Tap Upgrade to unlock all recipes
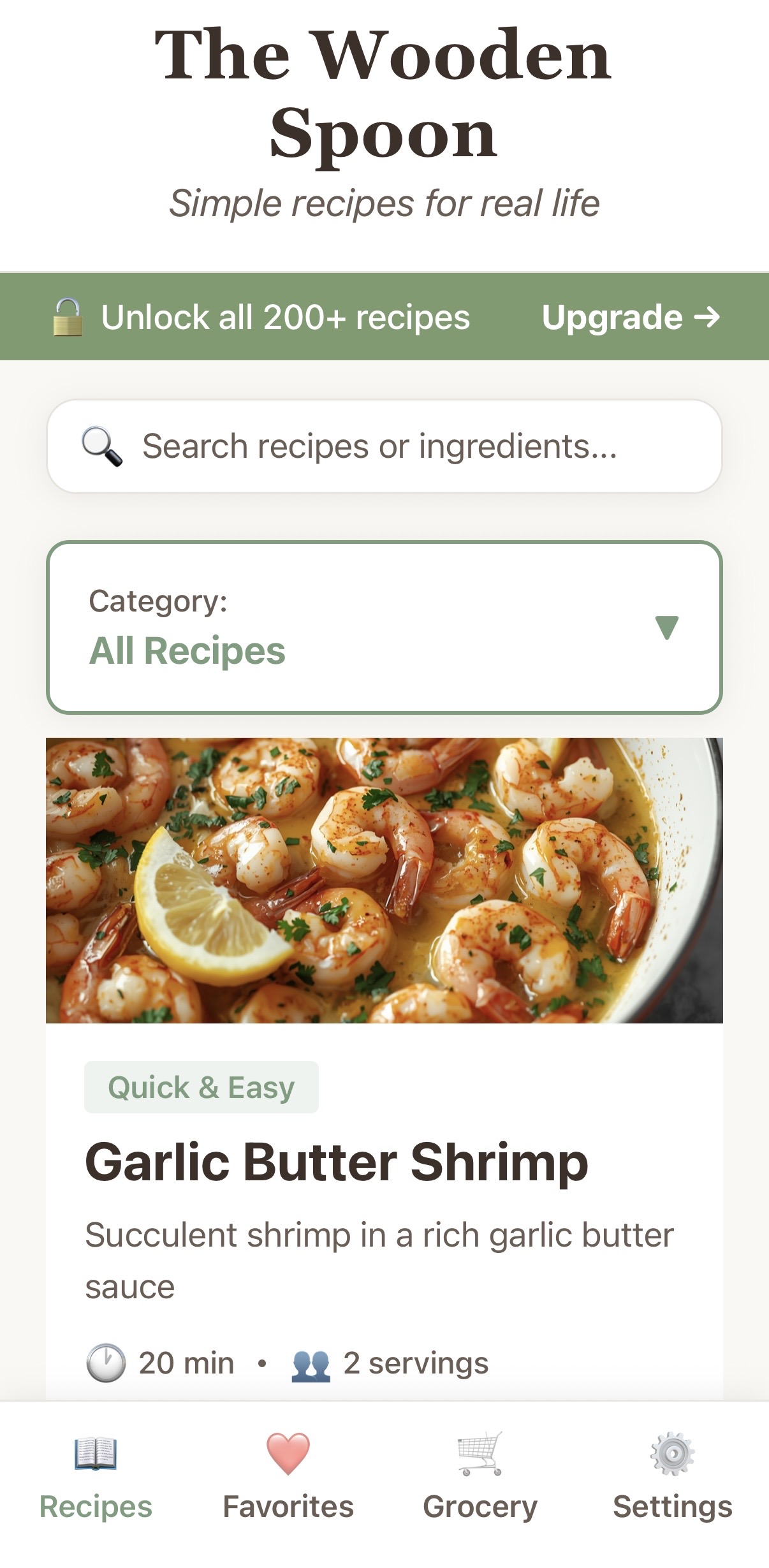Viewport: 769px width, 1568px height. pos(630,317)
